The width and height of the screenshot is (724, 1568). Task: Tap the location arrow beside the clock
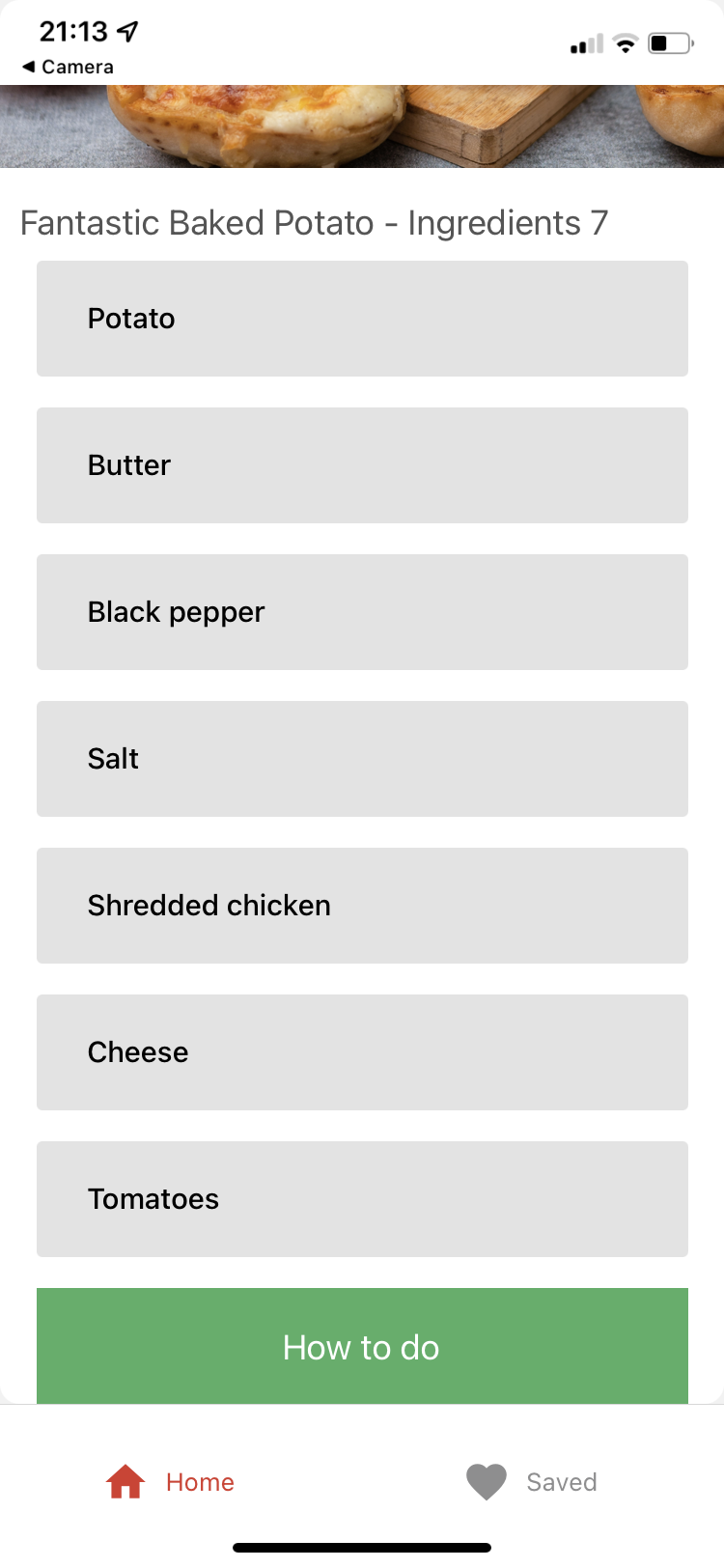125,30
